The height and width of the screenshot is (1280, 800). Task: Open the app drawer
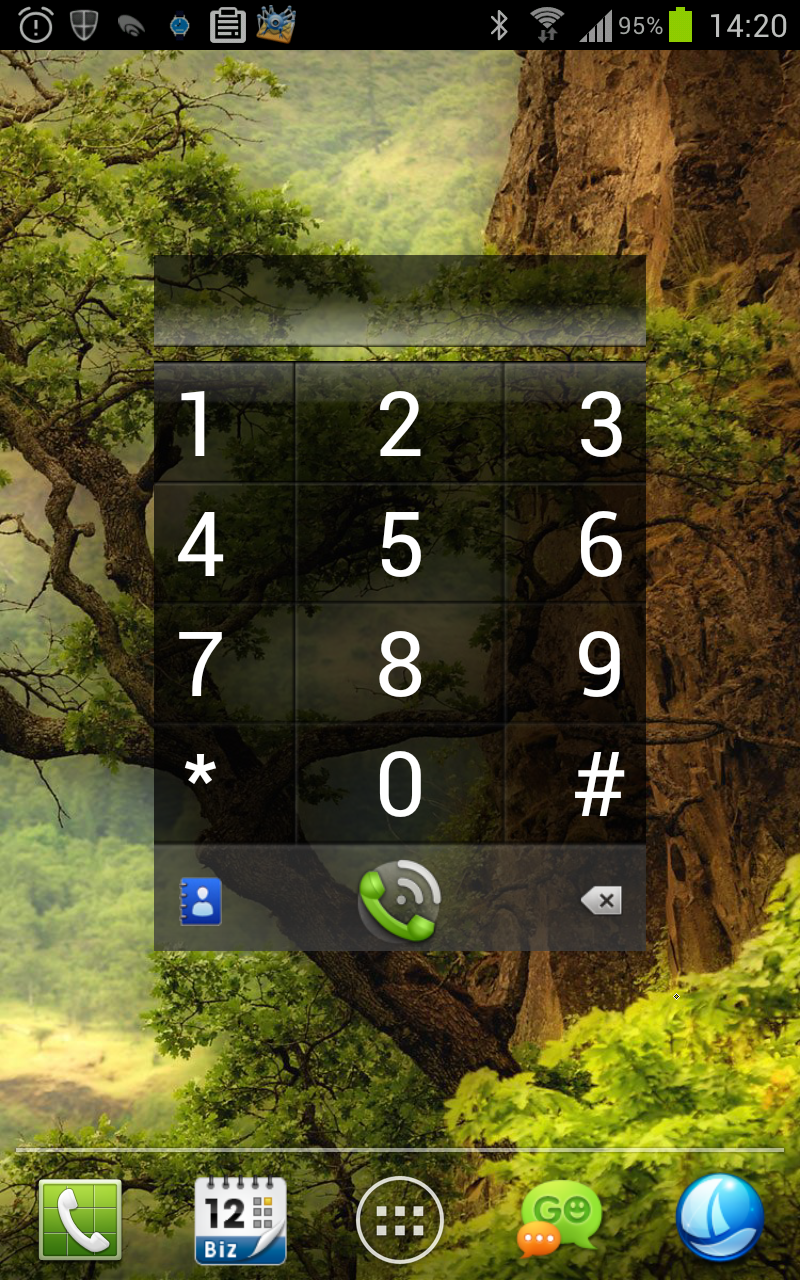pyautogui.click(x=400, y=1220)
